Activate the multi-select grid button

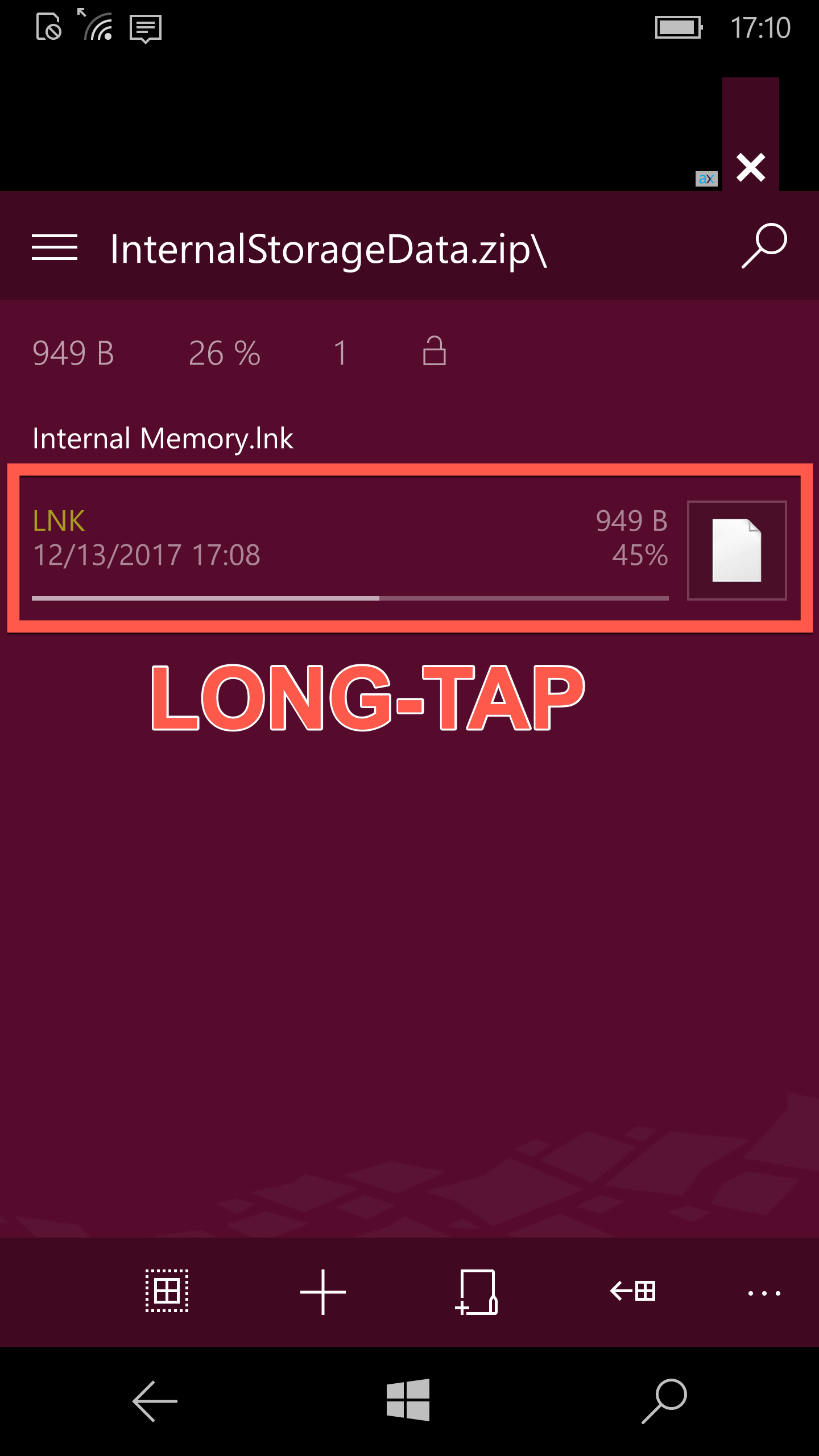[x=167, y=1291]
